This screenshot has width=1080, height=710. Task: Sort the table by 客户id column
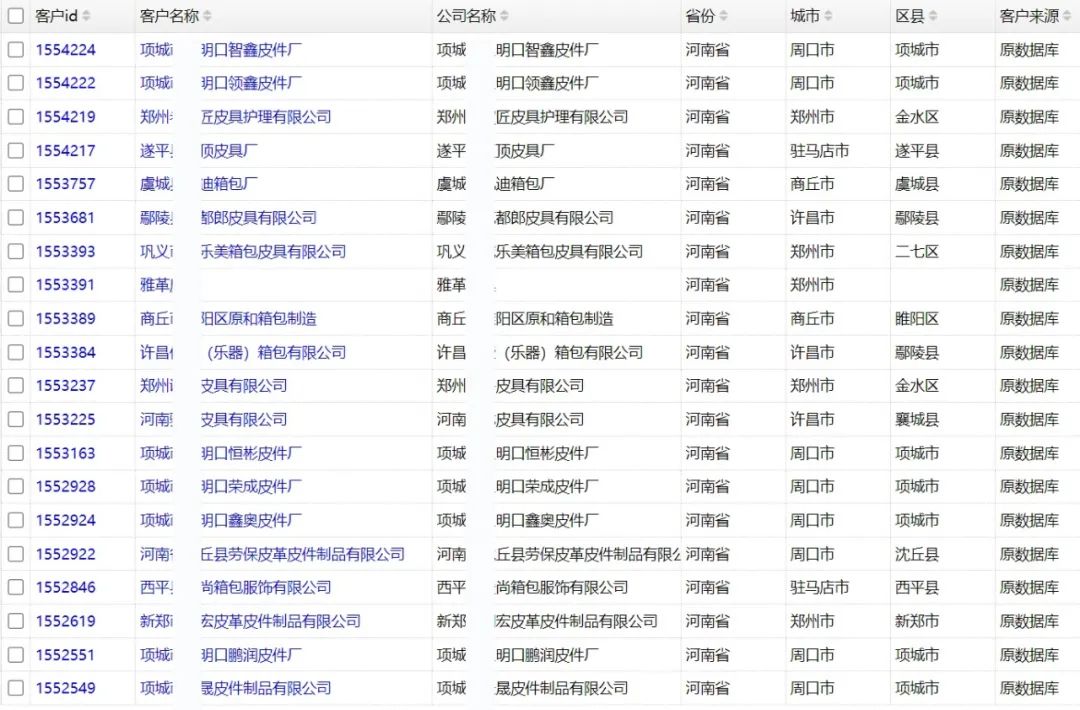click(x=86, y=16)
